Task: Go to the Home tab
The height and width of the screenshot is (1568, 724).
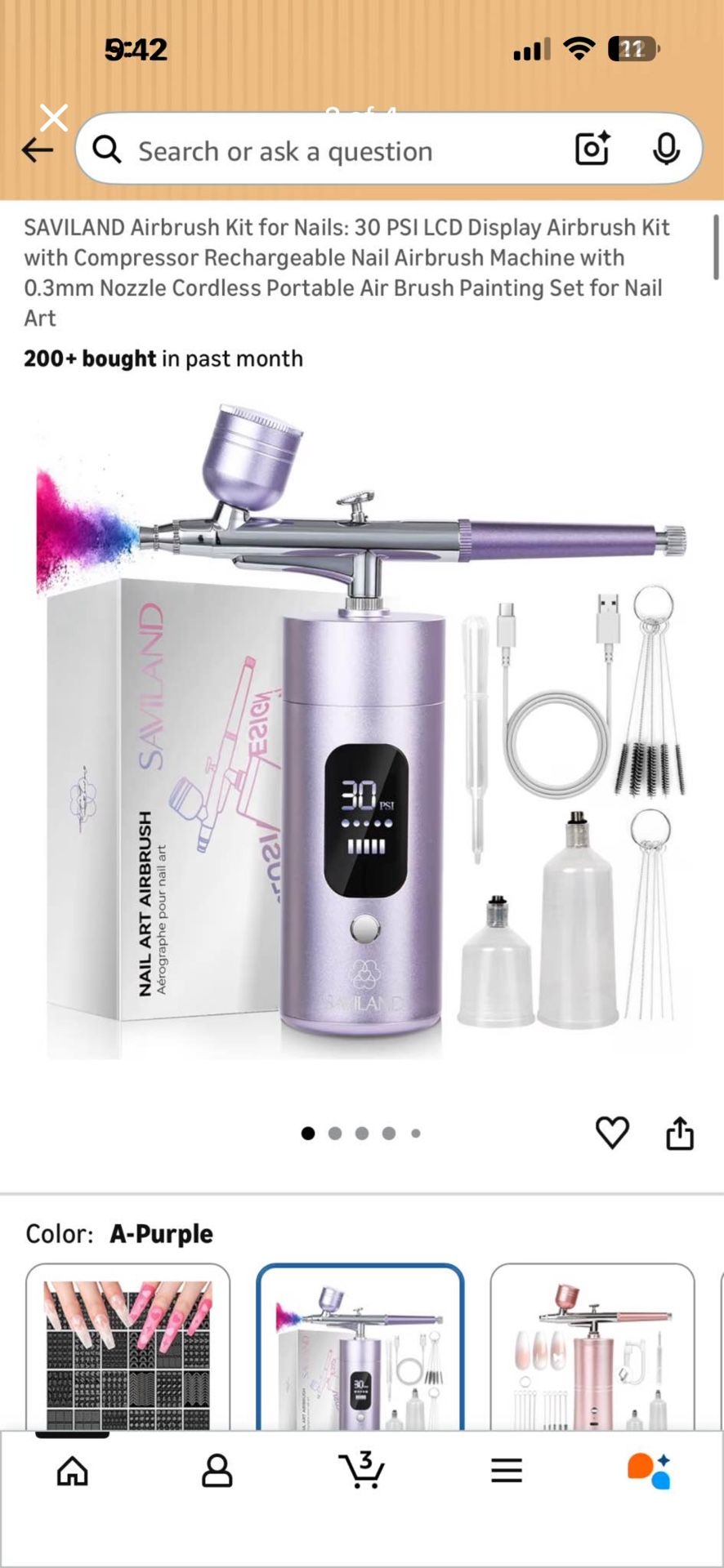Action: point(73,1471)
